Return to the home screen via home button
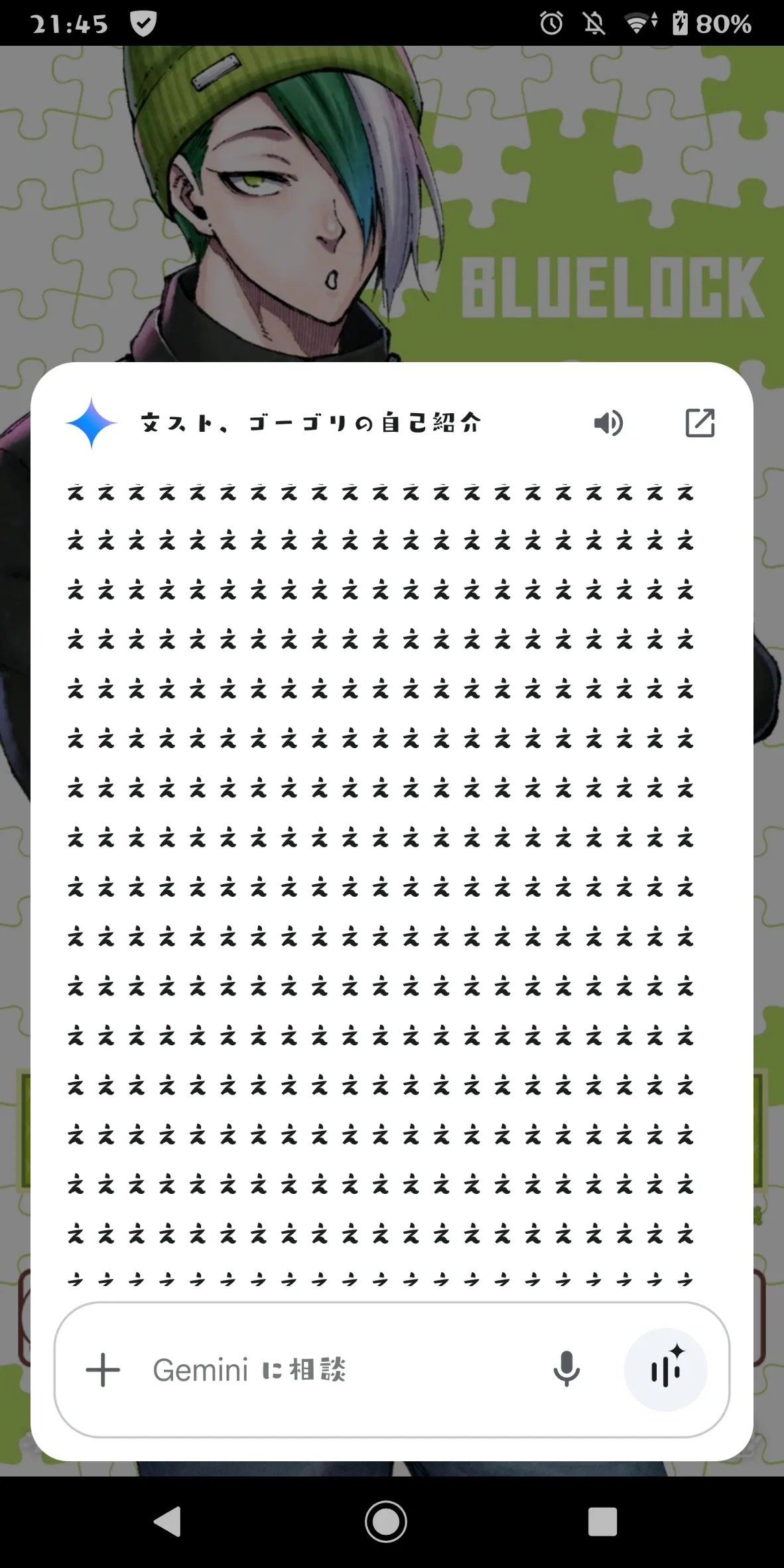 tap(385, 1521)
